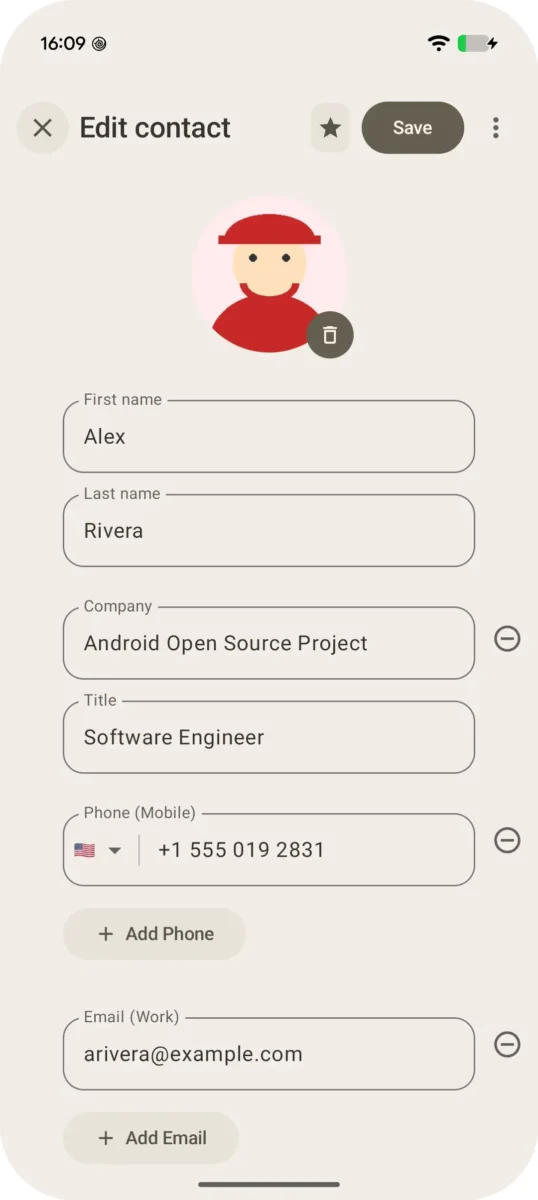Viewport: 538px width, 1200px height.
Task: Remove the Company entry
Action: [507, 638]
